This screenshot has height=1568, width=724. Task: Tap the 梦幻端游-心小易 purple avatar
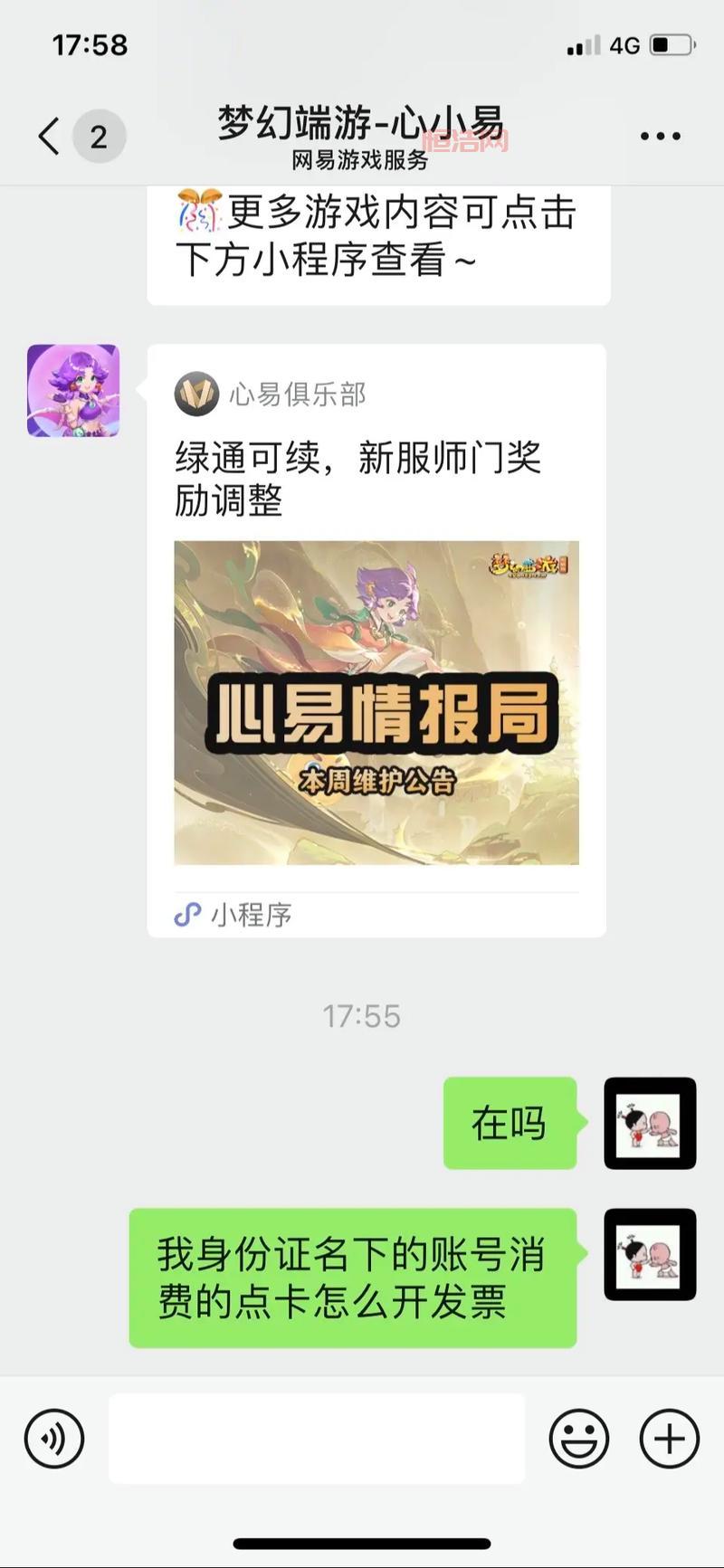point(73,391)
